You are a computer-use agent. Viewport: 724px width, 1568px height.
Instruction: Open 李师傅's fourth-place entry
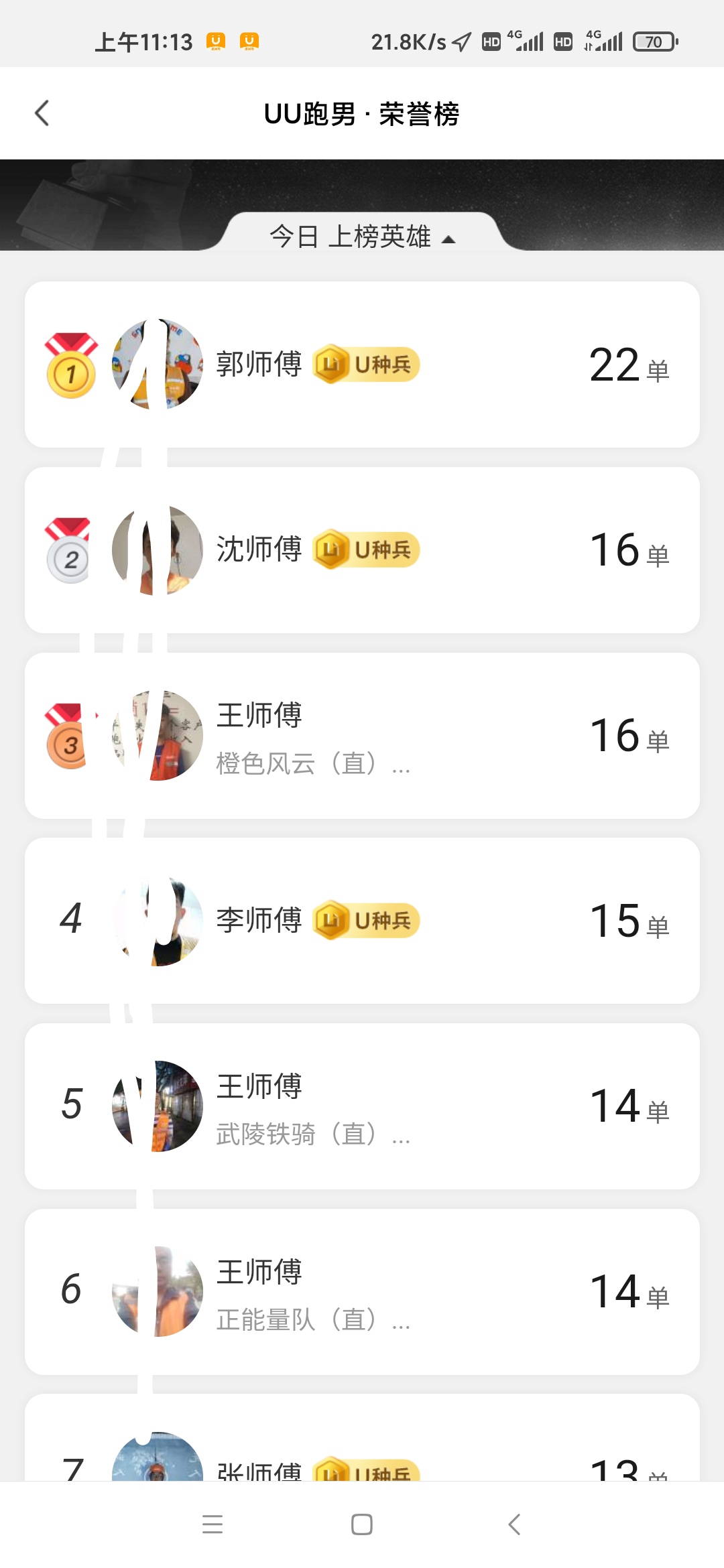tap(362, 921)
